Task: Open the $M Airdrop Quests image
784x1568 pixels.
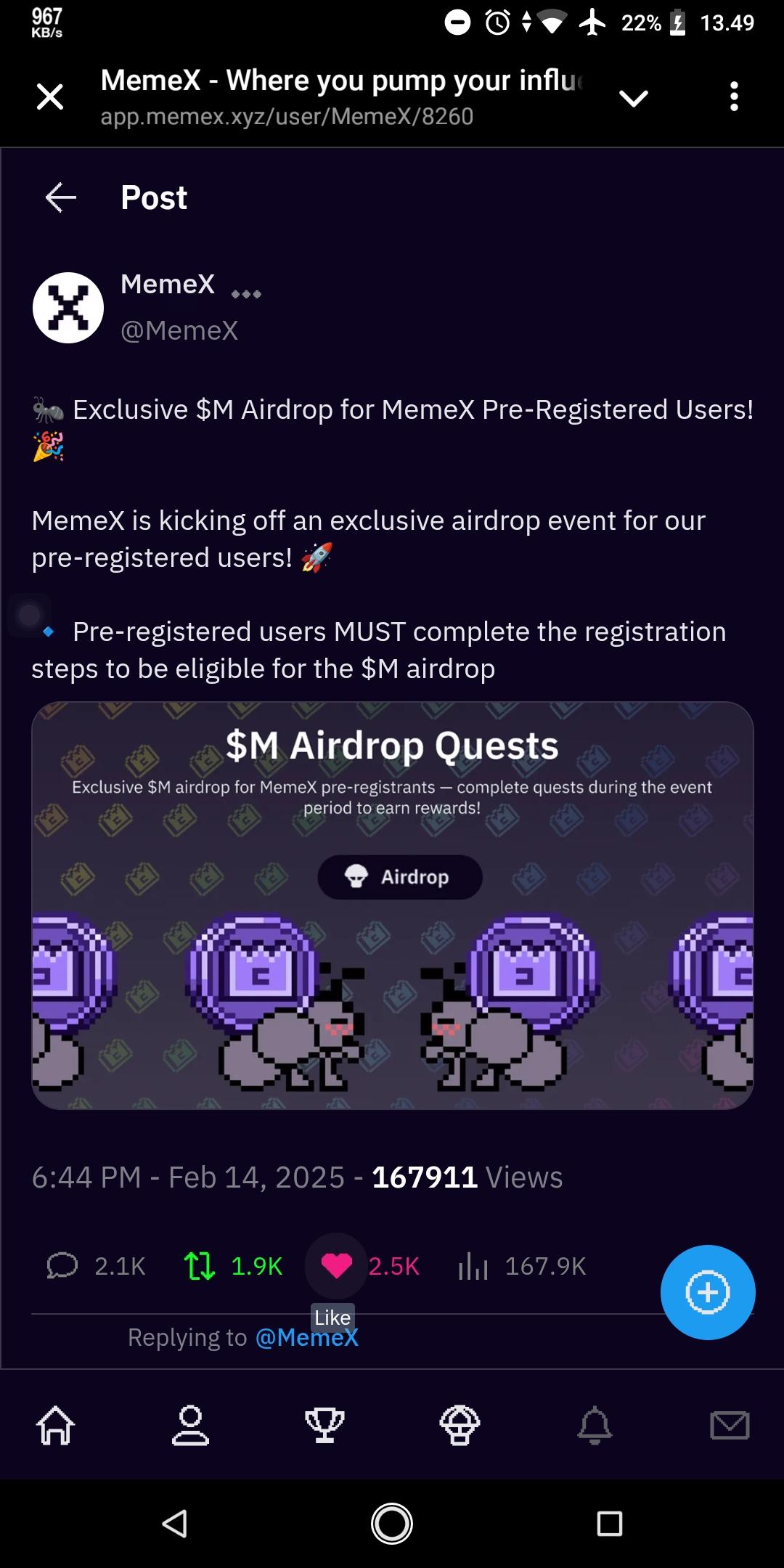Action: point(392,905)
